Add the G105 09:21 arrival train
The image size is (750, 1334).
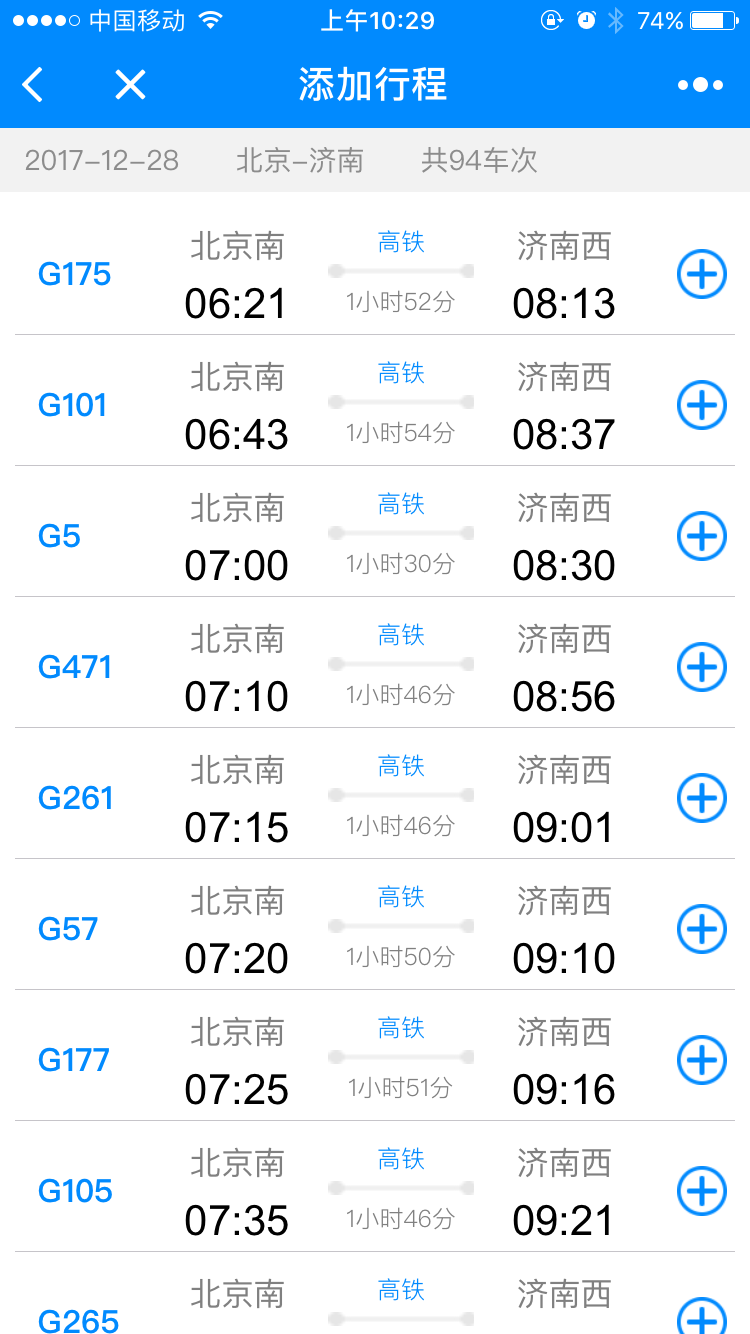tap(702, 1191)
